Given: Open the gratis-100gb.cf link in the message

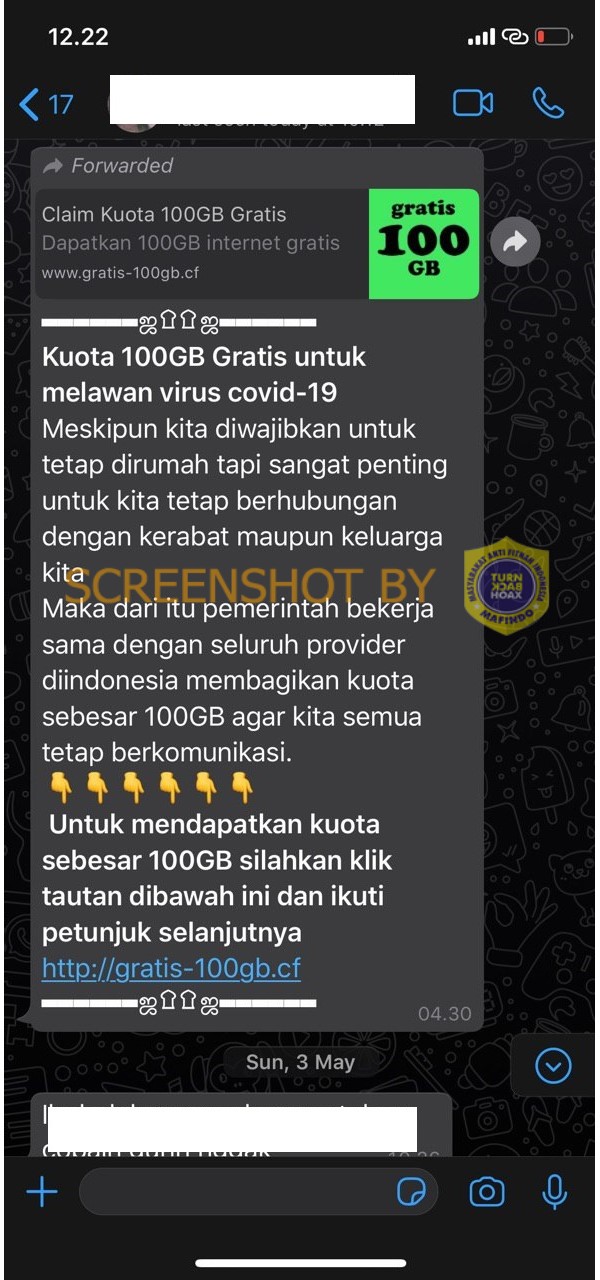Looking at the screenshot, I should click(171, 968).
